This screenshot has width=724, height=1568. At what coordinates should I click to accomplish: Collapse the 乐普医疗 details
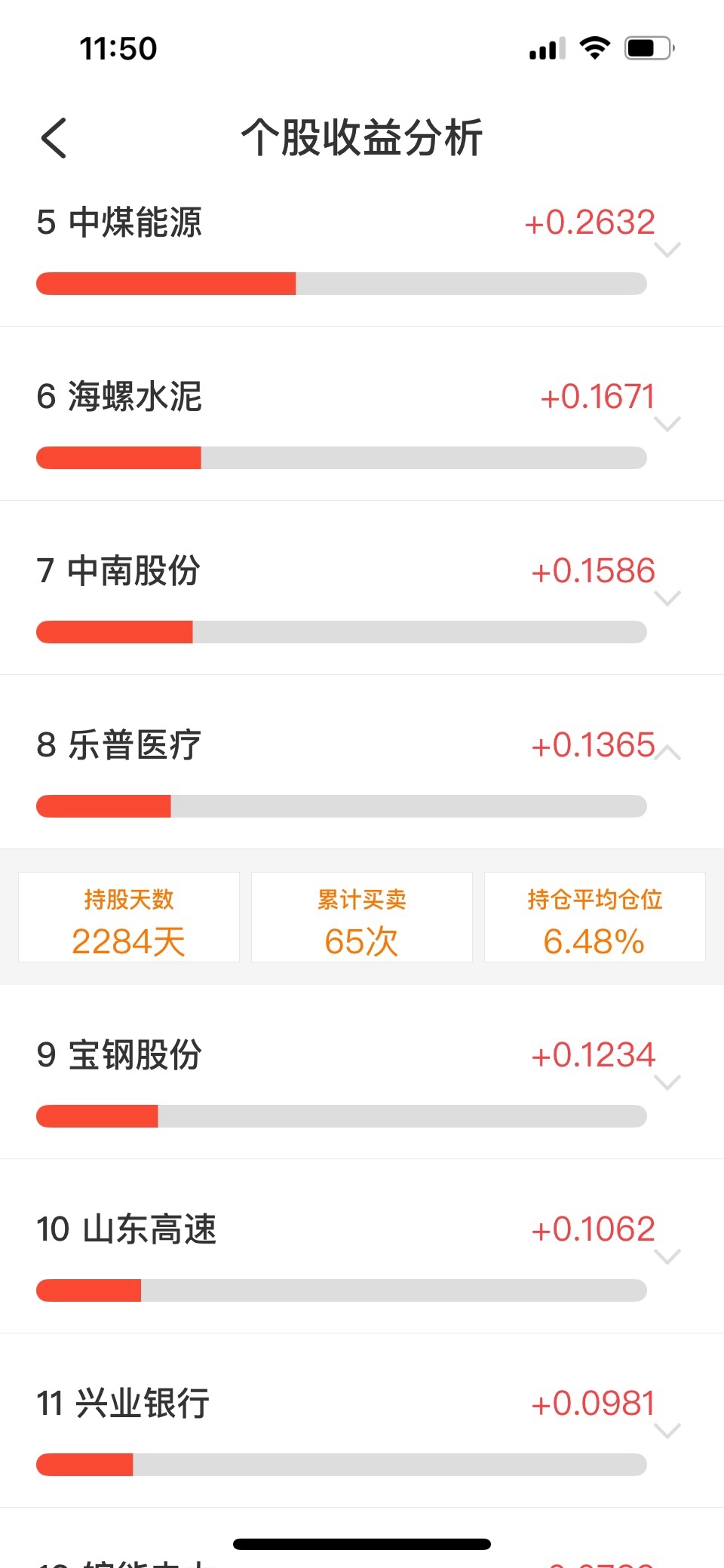coord(667,752)
